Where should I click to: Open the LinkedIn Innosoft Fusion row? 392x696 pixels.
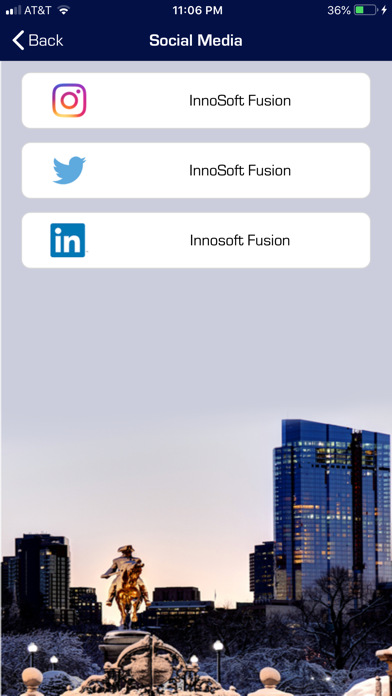(x=196, y=240)
